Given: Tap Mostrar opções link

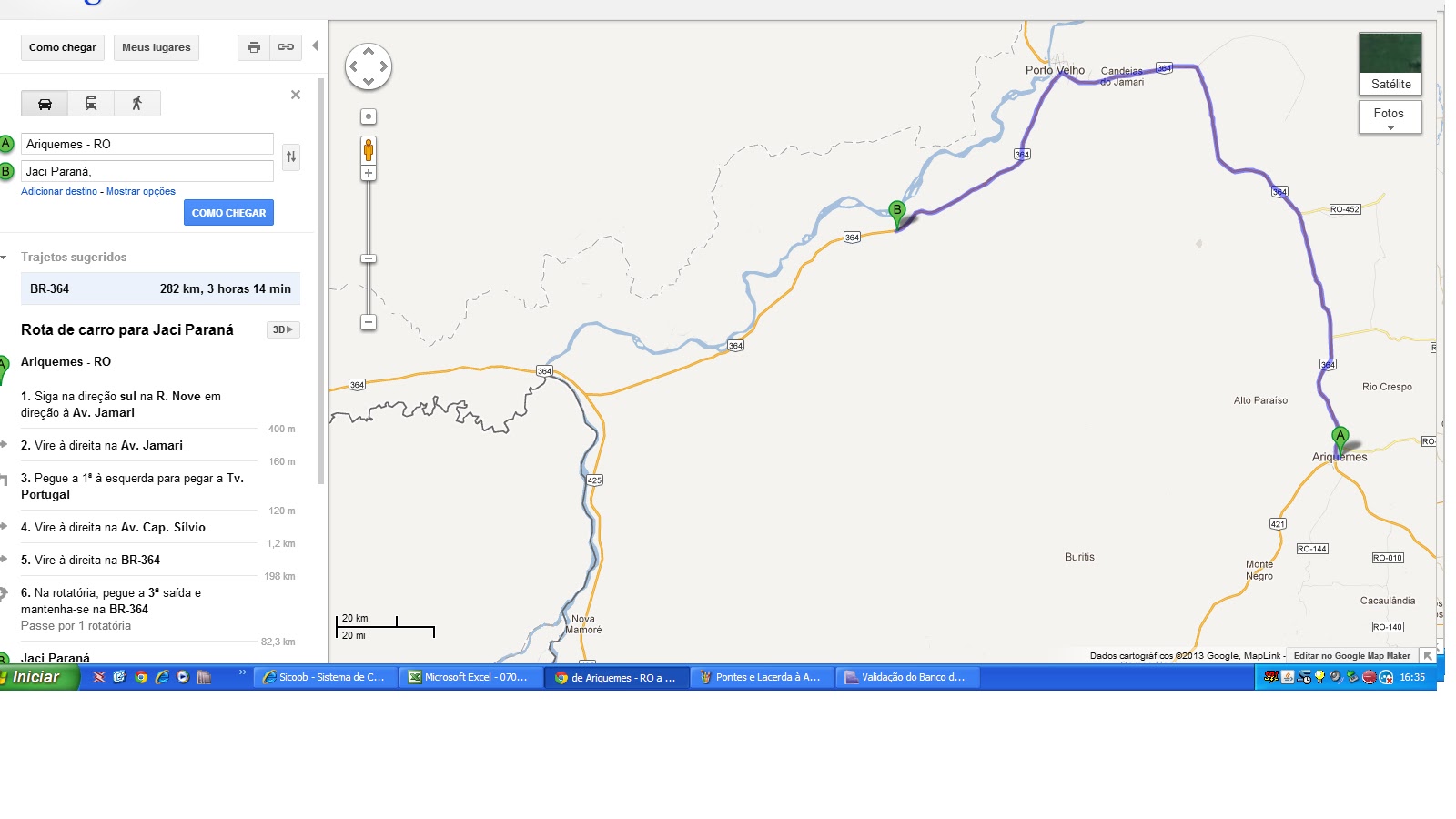Looking at the screenshot, I should 141,191.
